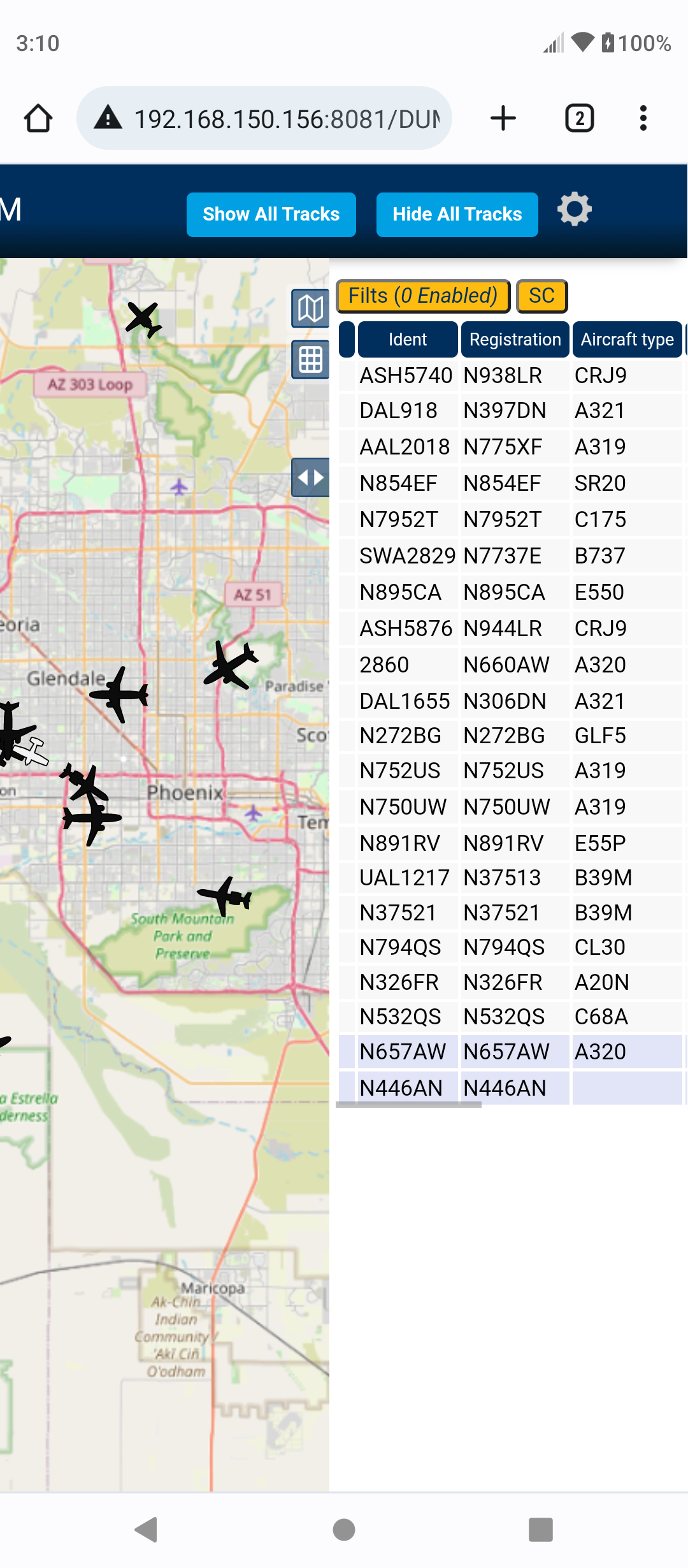Open the map layers icon
688x1568 pixels.
pos(310,309)
